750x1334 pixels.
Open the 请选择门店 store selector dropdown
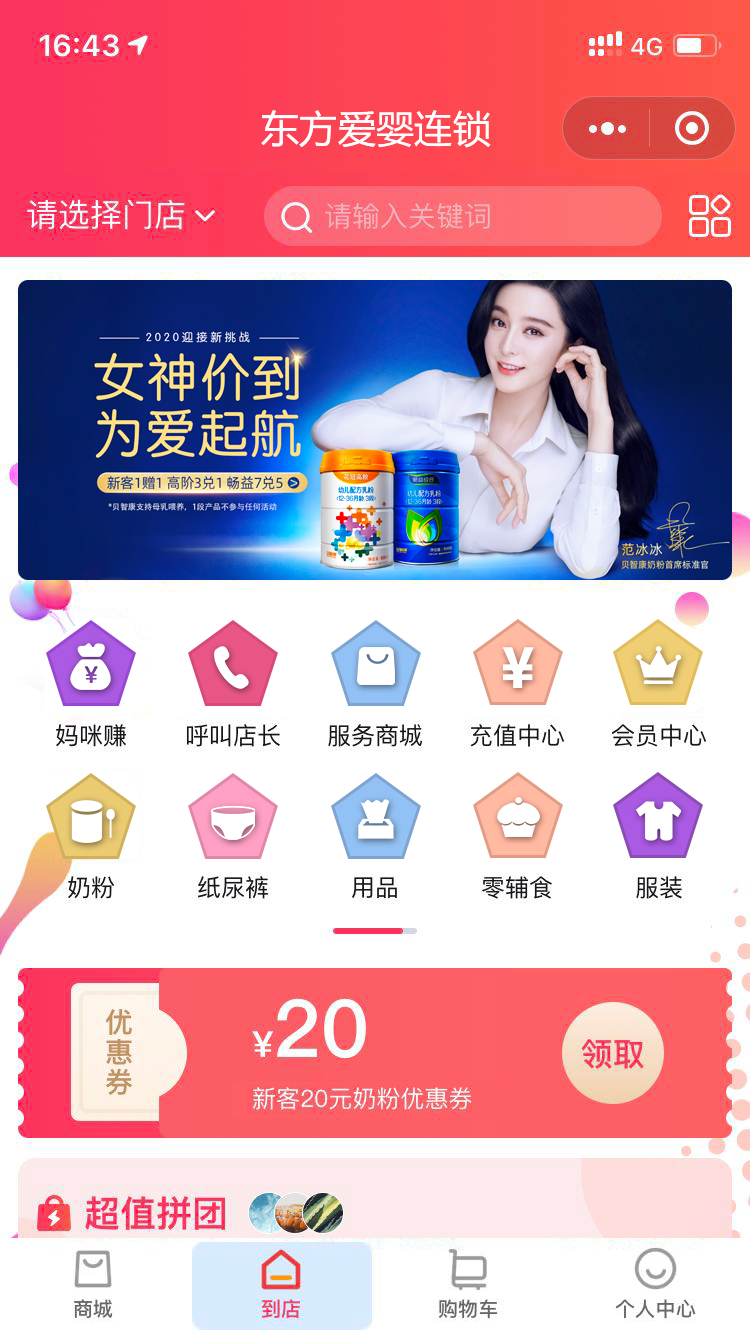tap(121, 215)
